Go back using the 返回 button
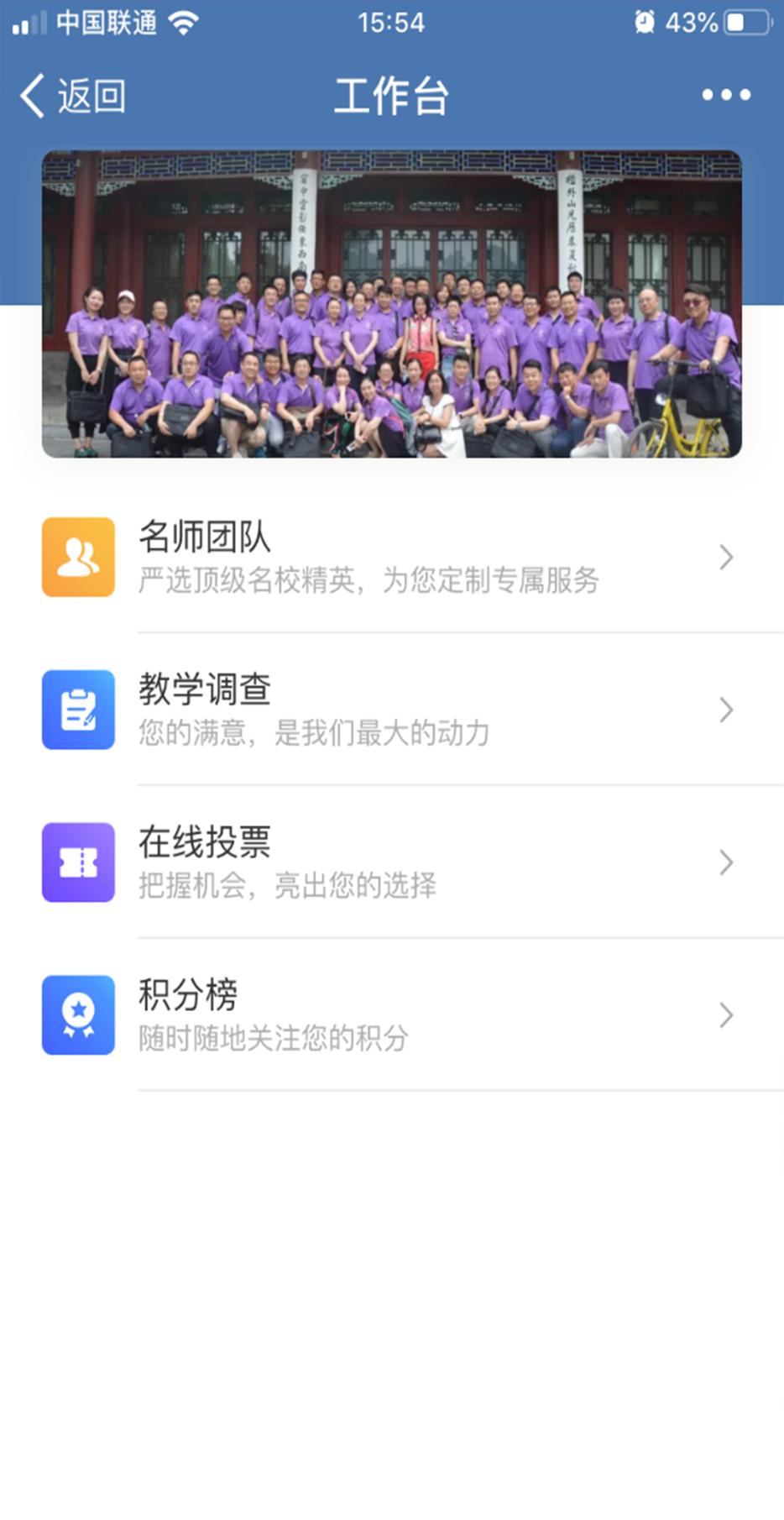This screenshot has width=784, height=1520. coord(74,96)
